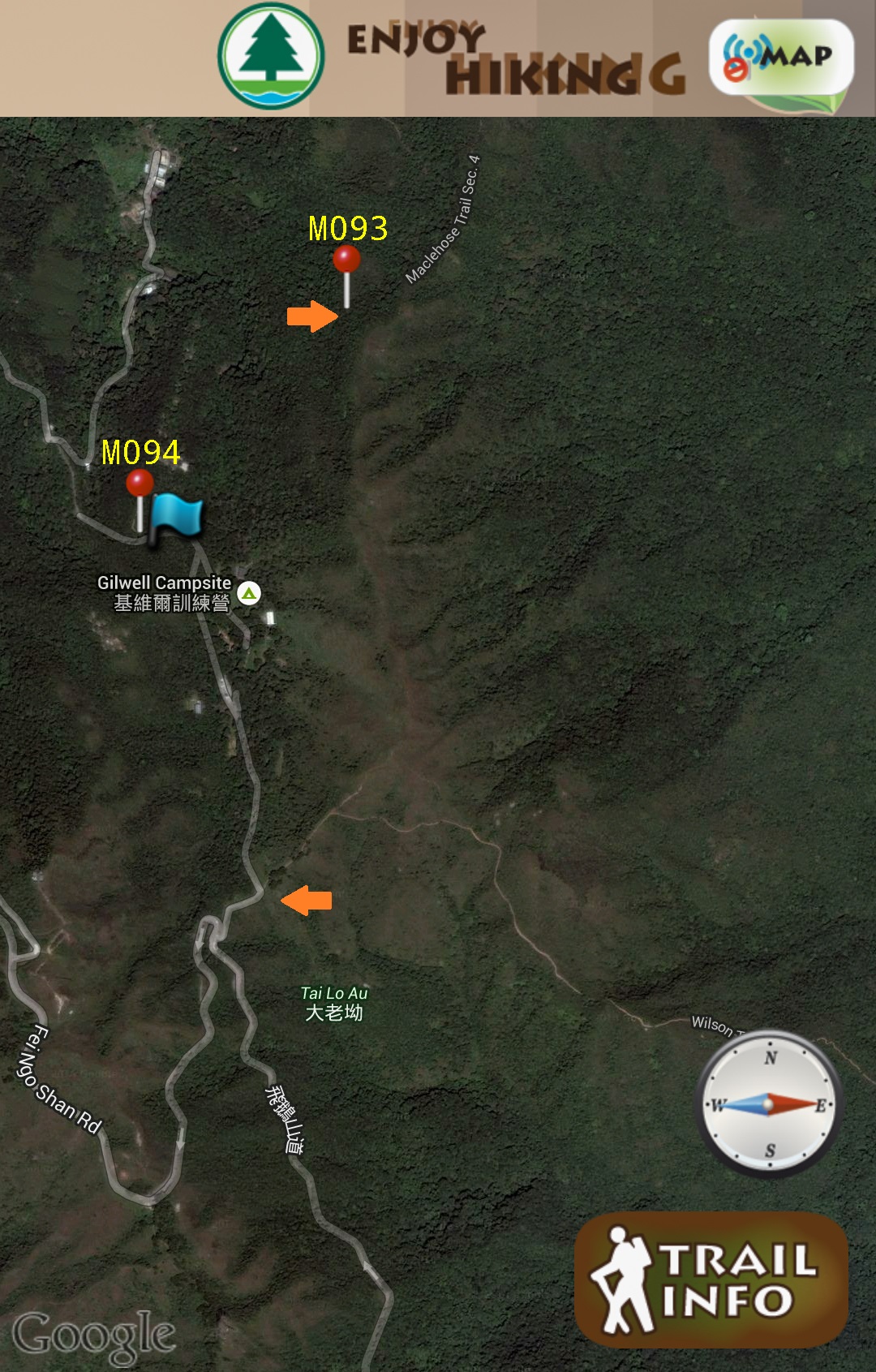This screenshot has width=876, height=1372.
Task: Open Gilwell Campsite place marker
Action: tap(249, 593)
